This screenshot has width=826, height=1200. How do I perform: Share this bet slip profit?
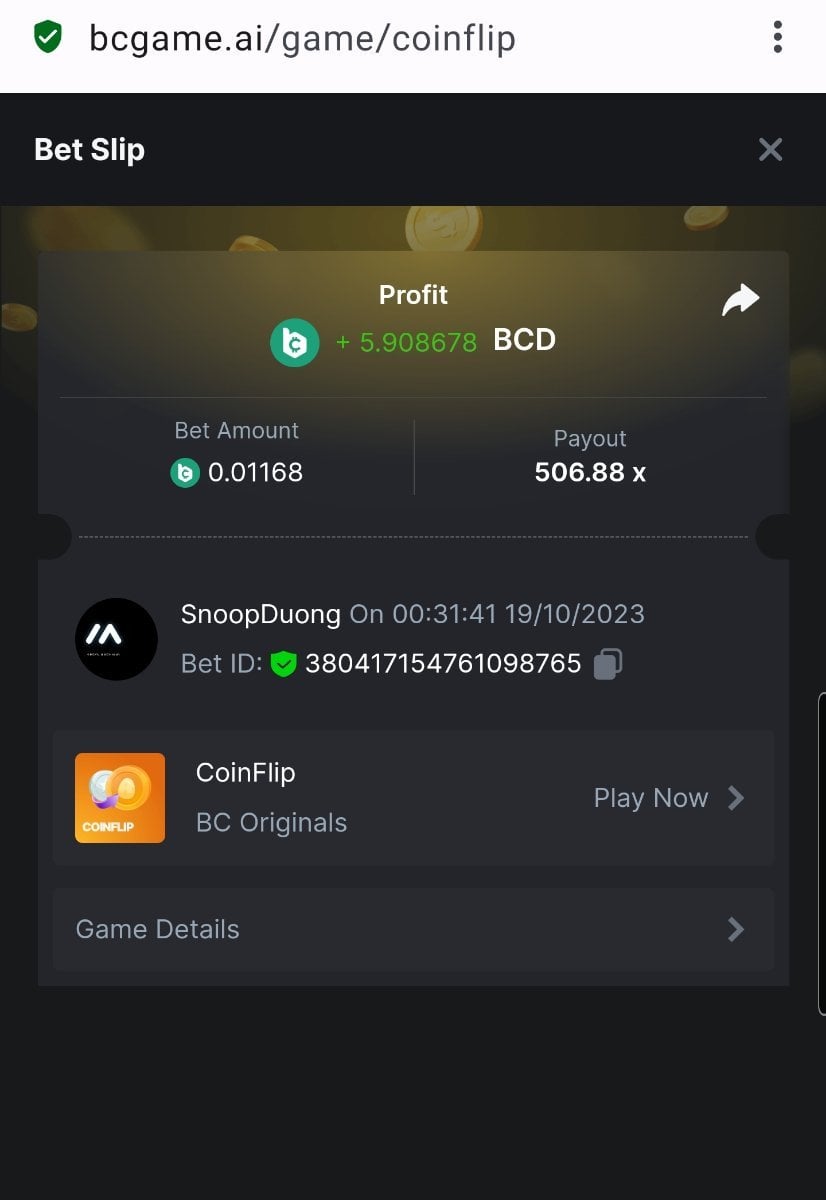click(740, 300)
